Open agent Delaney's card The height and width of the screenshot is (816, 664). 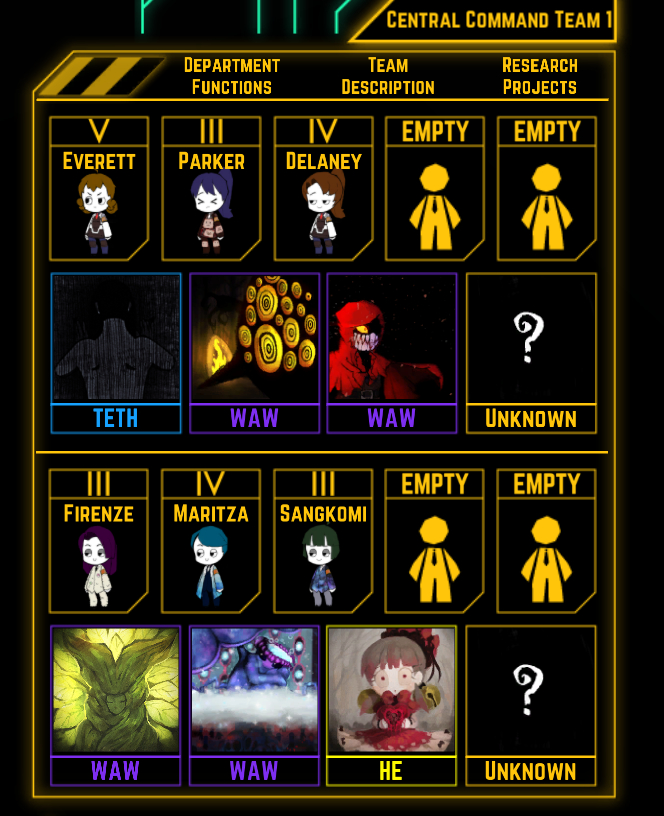(x=323, y=190)
